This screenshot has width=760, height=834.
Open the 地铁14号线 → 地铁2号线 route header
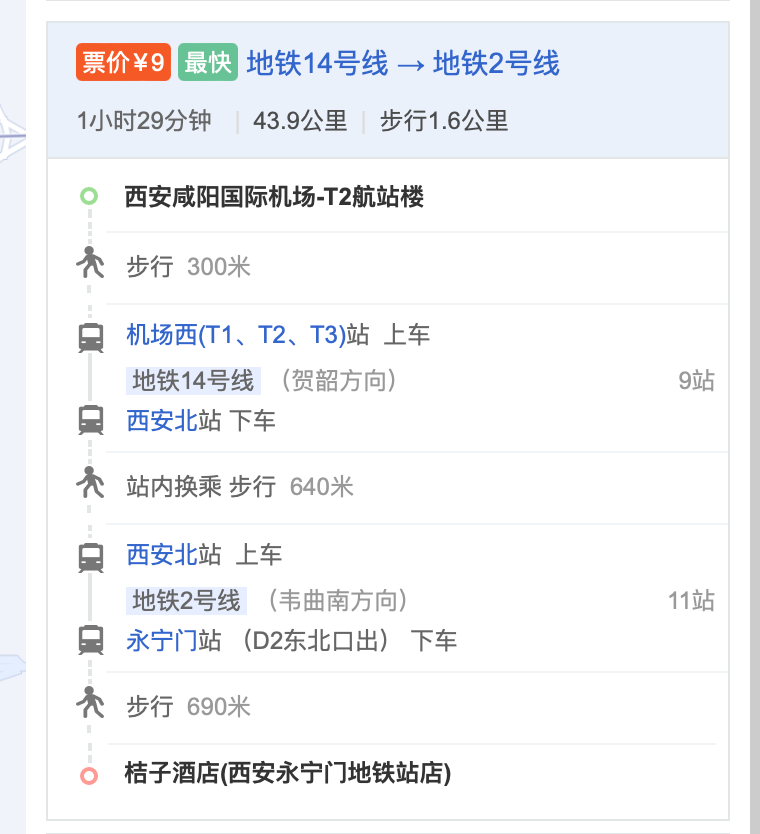tap(403, 64)
